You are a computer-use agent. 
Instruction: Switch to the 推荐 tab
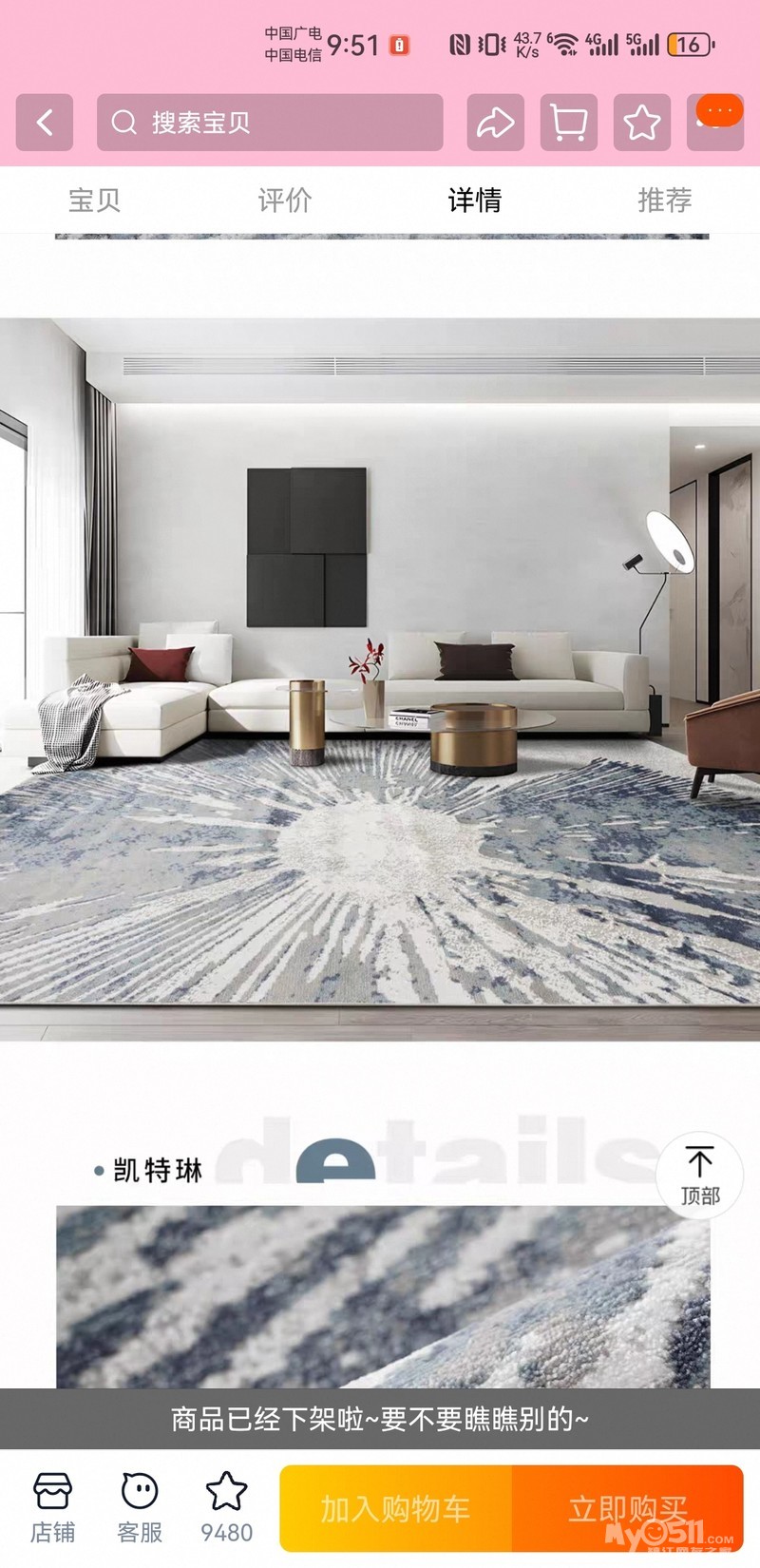coord(664,201)
